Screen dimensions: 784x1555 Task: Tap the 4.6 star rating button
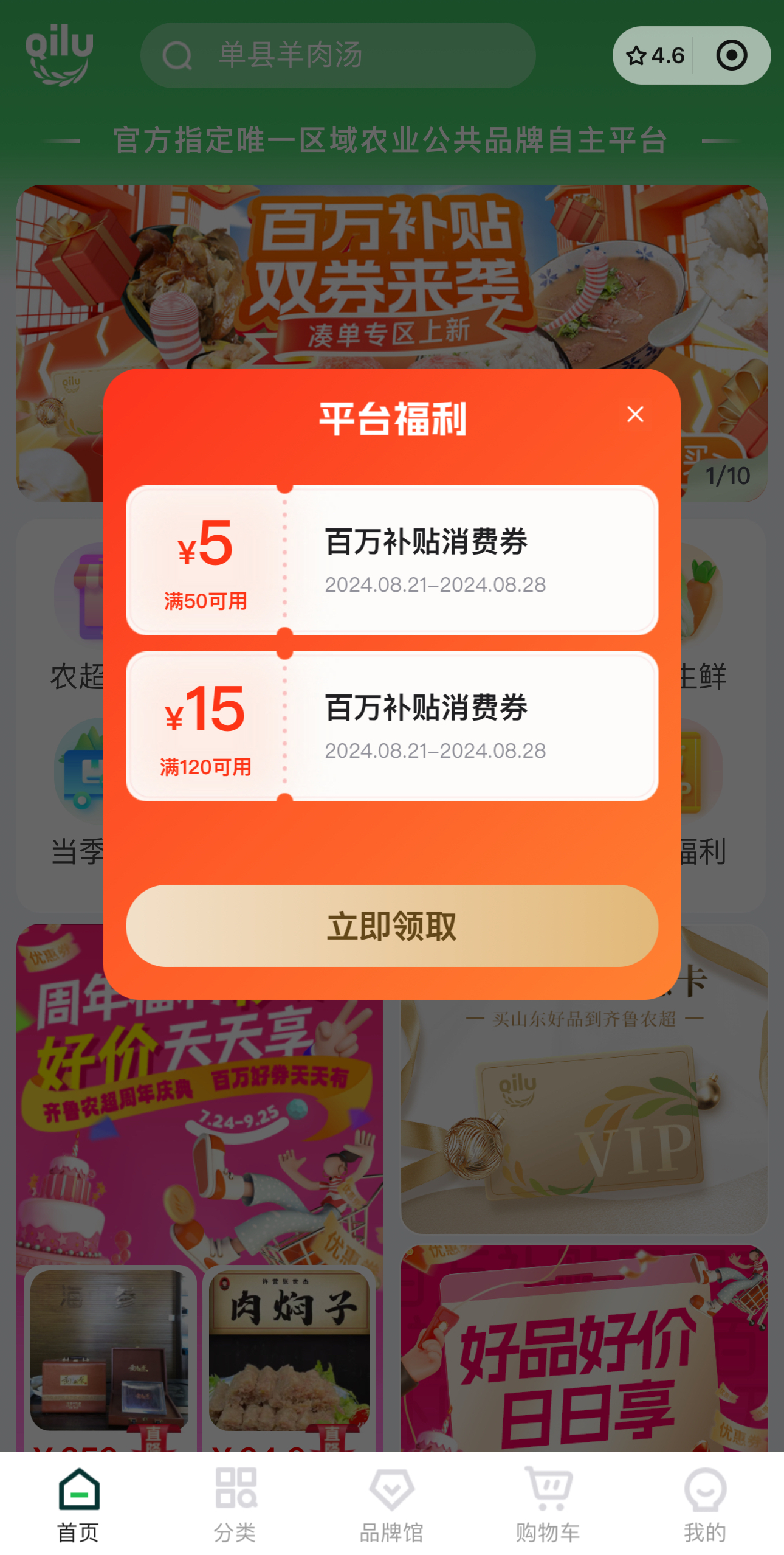pyautogui.click(x=655, y=56)
